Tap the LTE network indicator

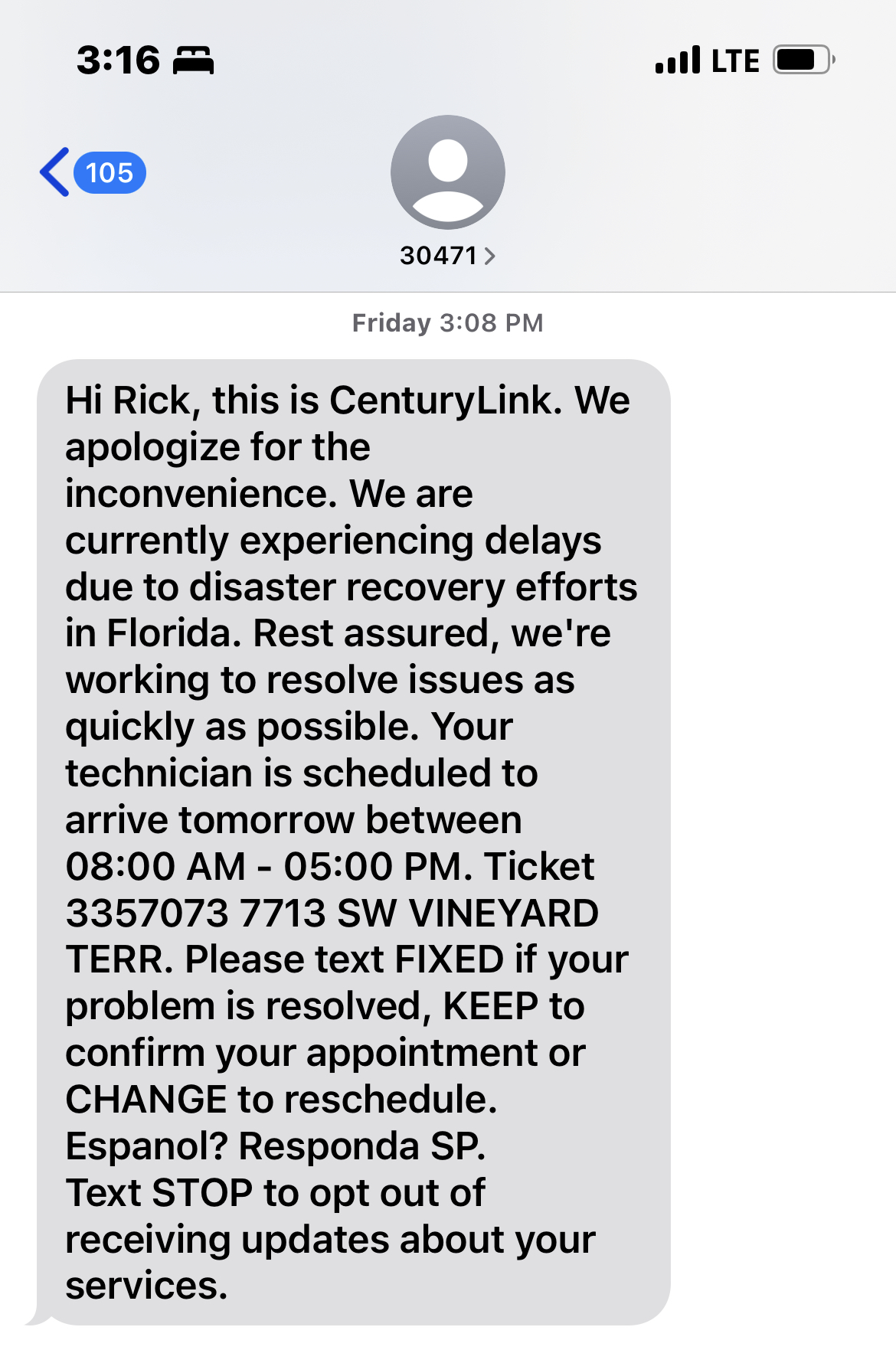point(736,60)
